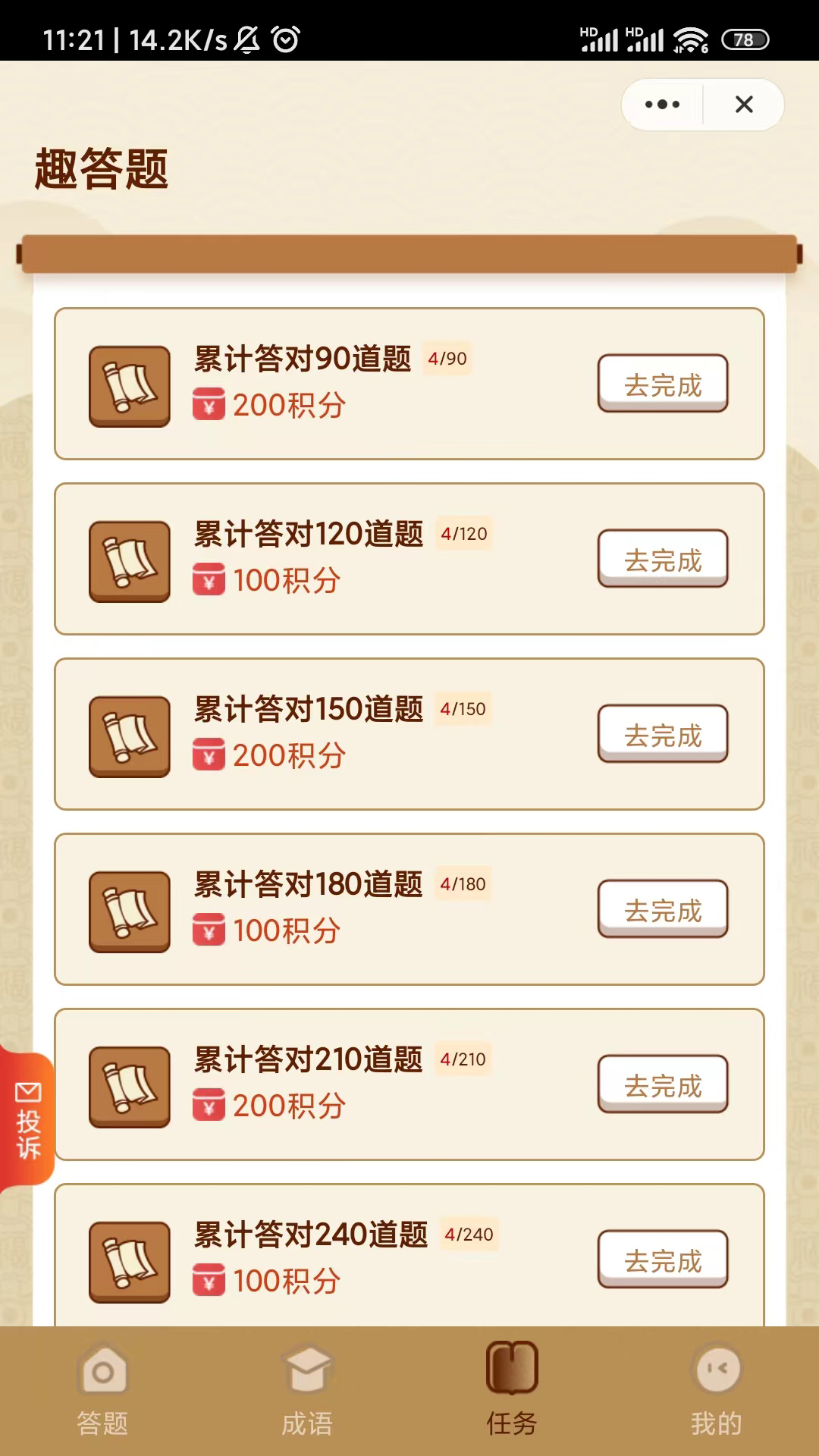Select the 任务 tab
Screen dimensions: 819x1456
[x=512, y=1391]
